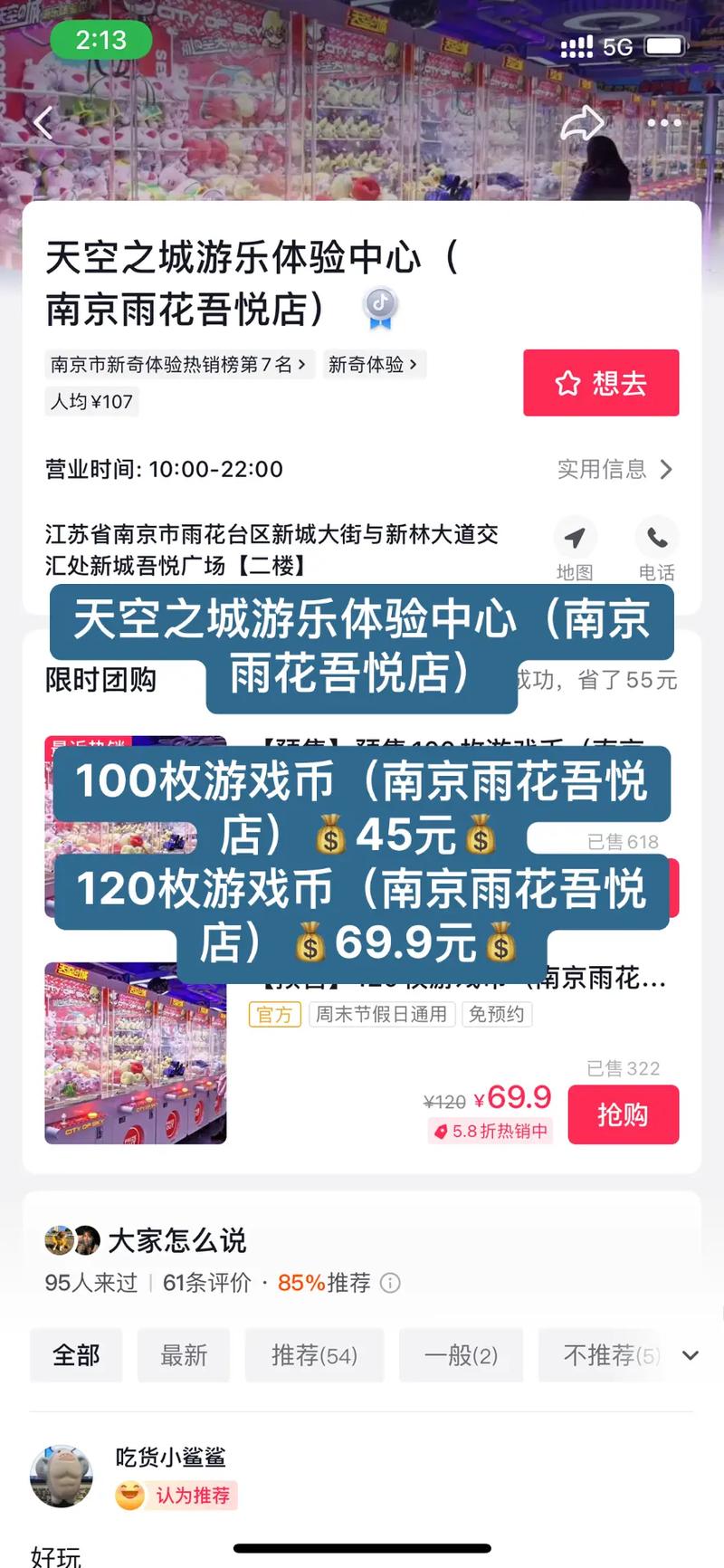The image size is (724, 1568).
Task: Tap the star icon inside the 想去 button
Action: coord(568,383)
